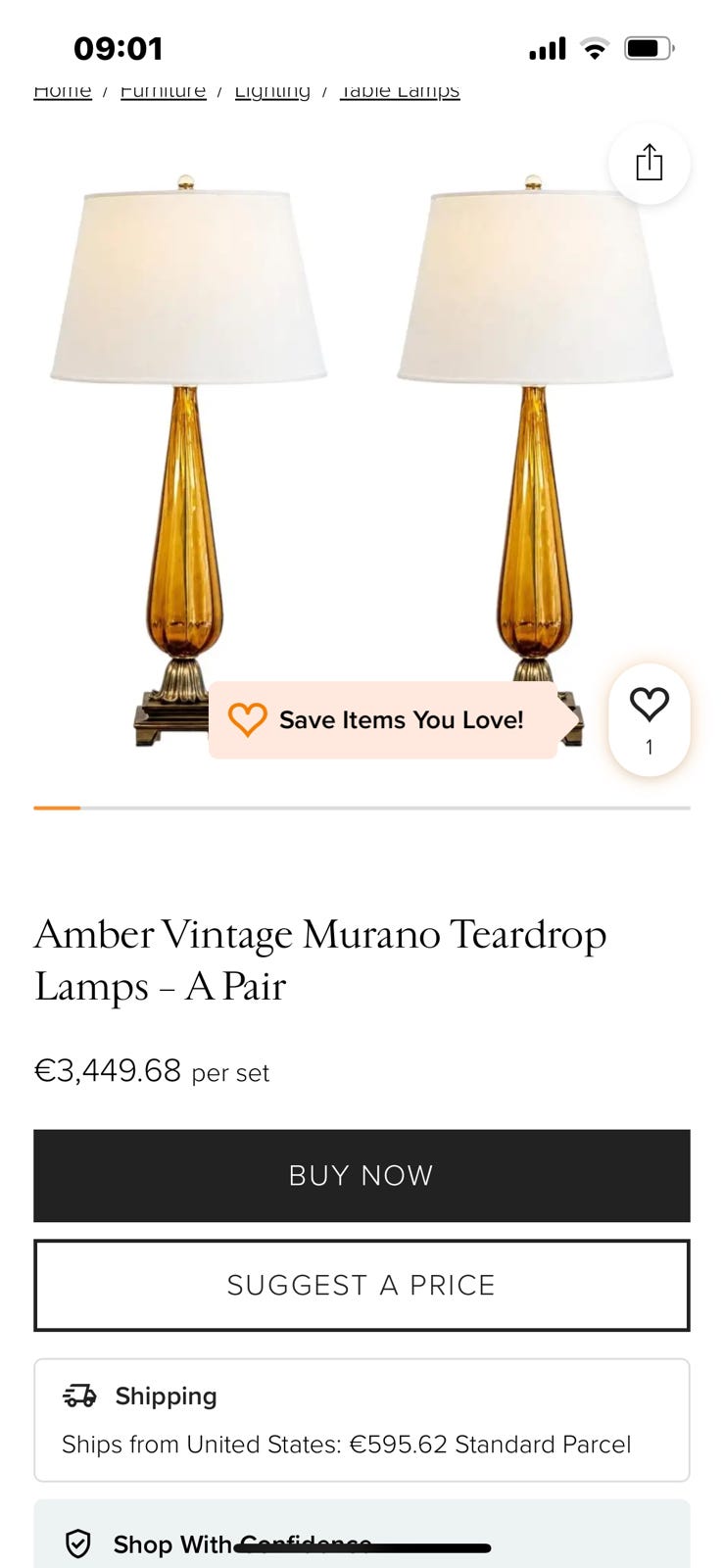
Task: Go to the Home breadcrumb
Action: click(x=63, y=91)
